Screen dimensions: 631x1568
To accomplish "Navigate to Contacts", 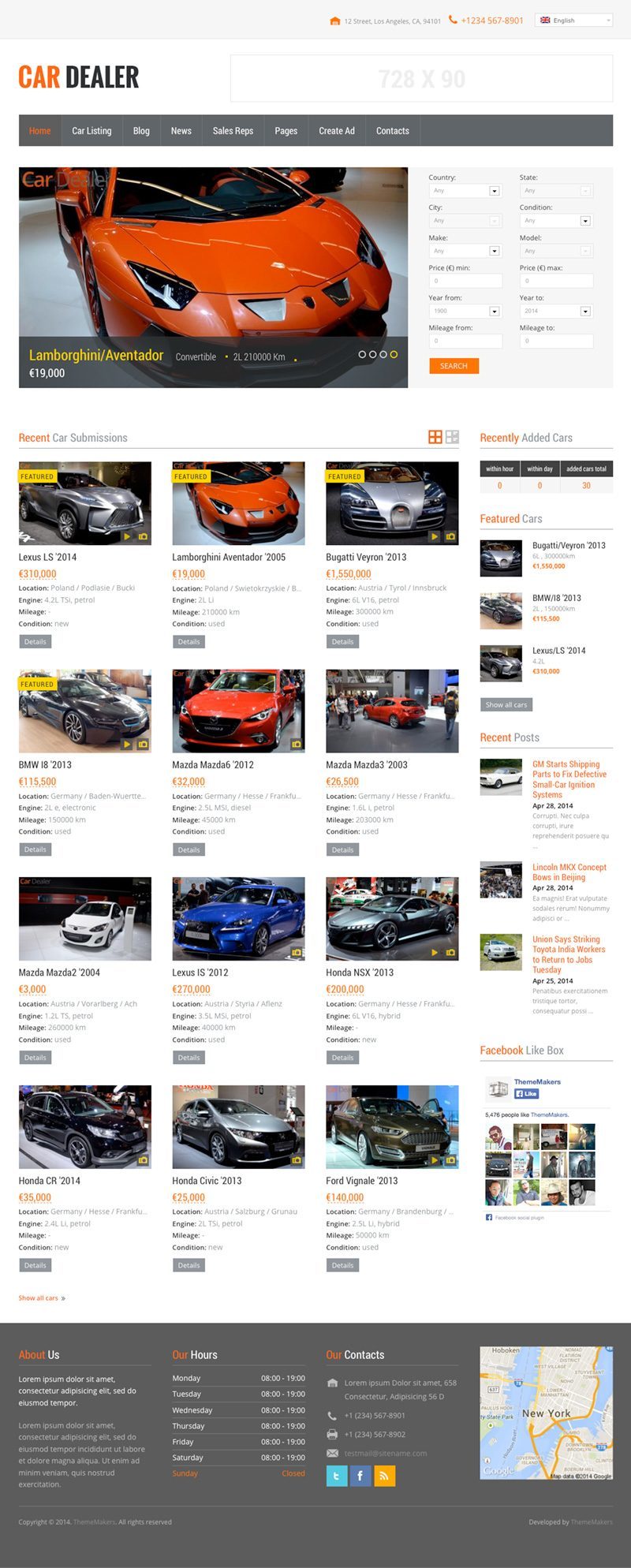I will click(392, 131).
